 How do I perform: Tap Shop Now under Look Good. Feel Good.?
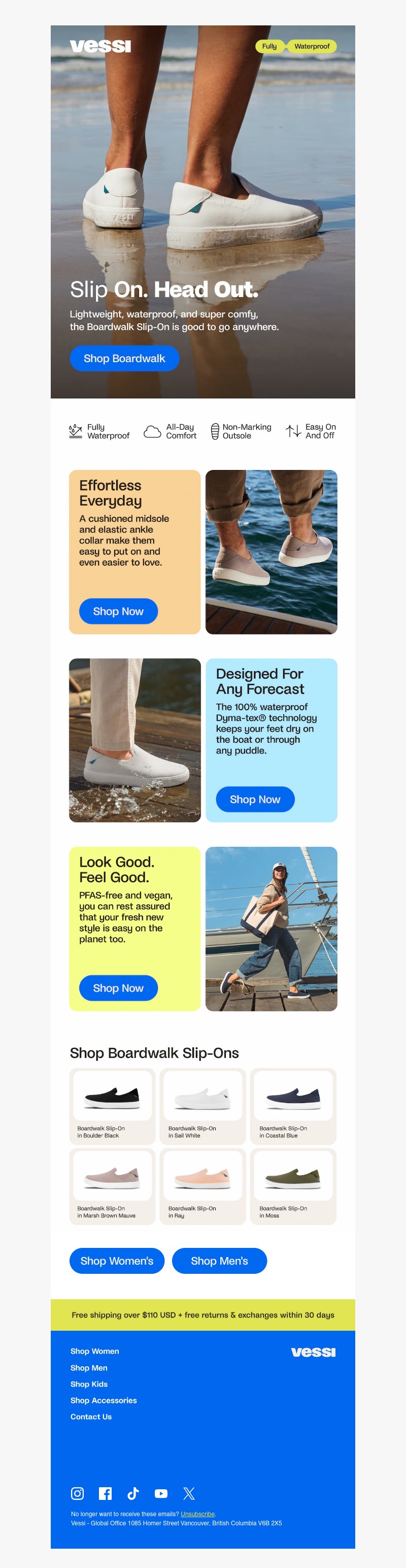pyautogui.click(x=118, y=988)
